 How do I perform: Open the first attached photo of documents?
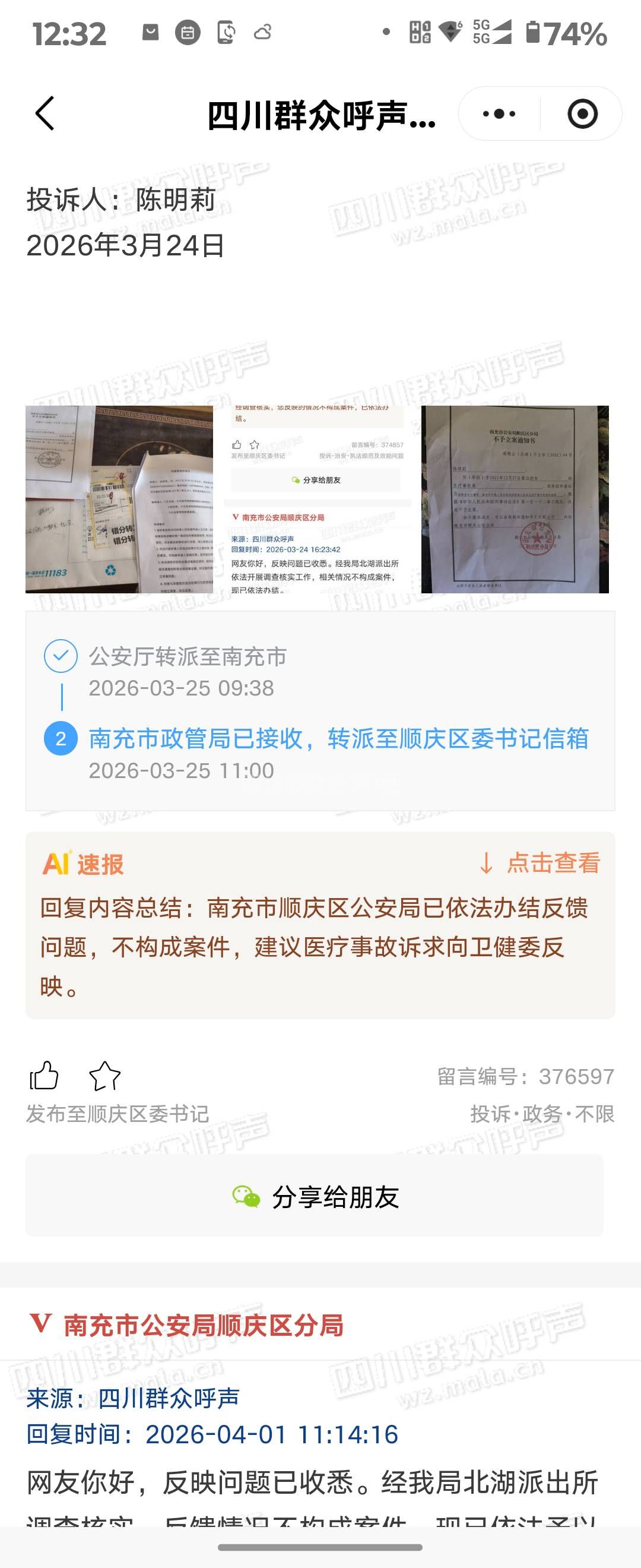pos(119,499)
